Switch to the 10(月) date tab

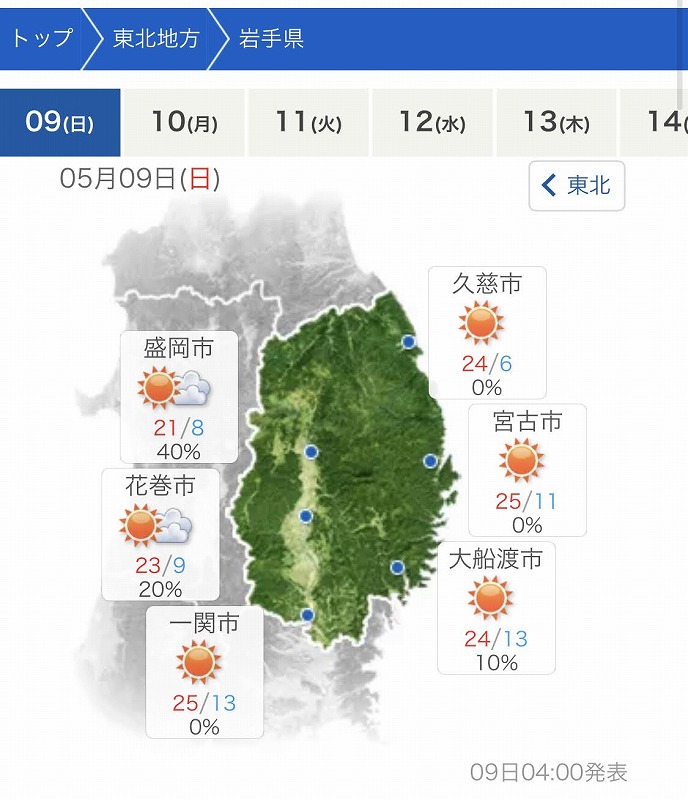click(184, 123)
